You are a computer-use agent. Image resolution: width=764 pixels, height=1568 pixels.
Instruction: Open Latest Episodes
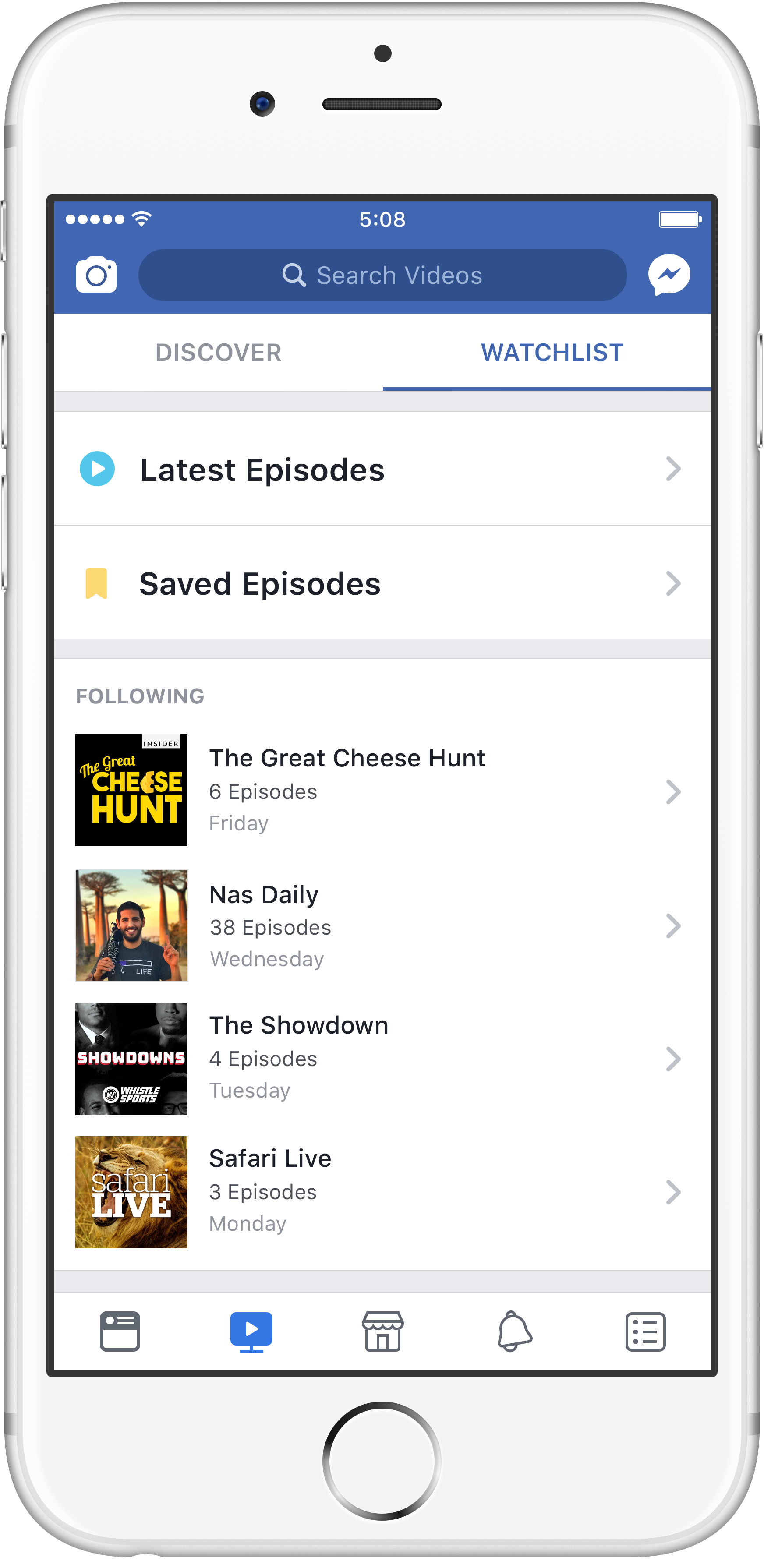pyautogui.click(x=382, y=469)
